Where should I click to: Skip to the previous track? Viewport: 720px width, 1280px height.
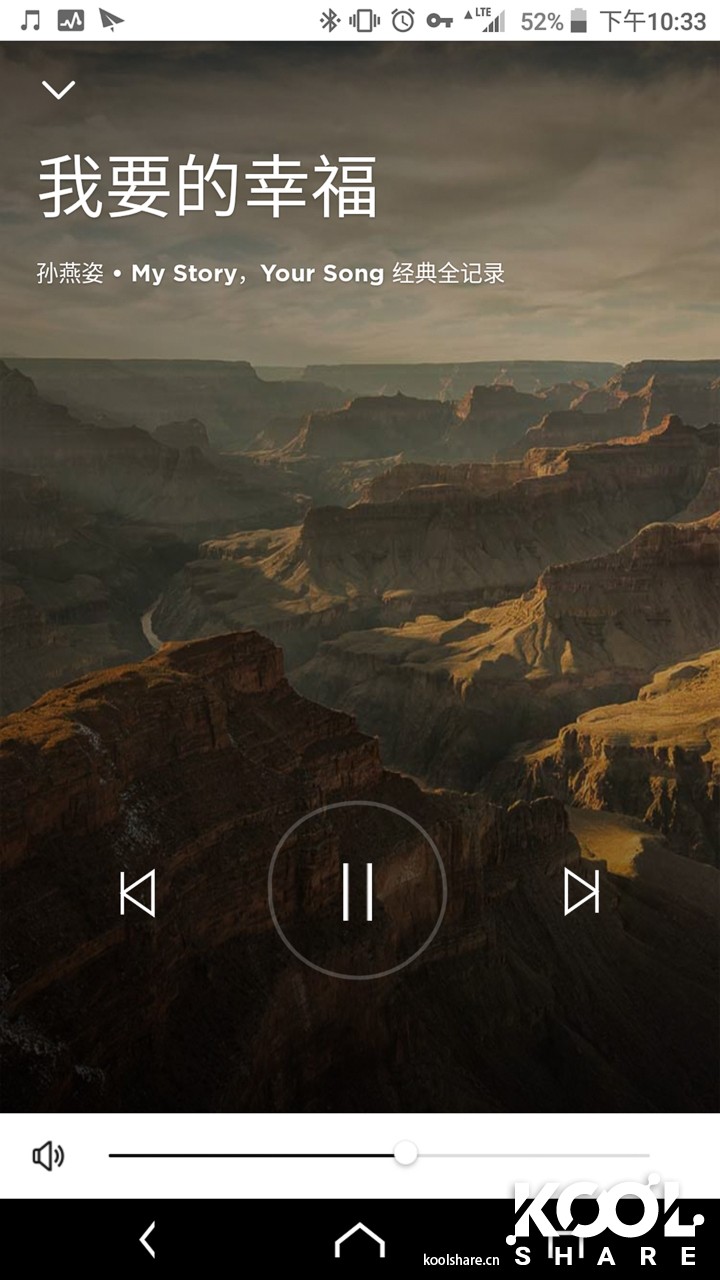(138, 892)
